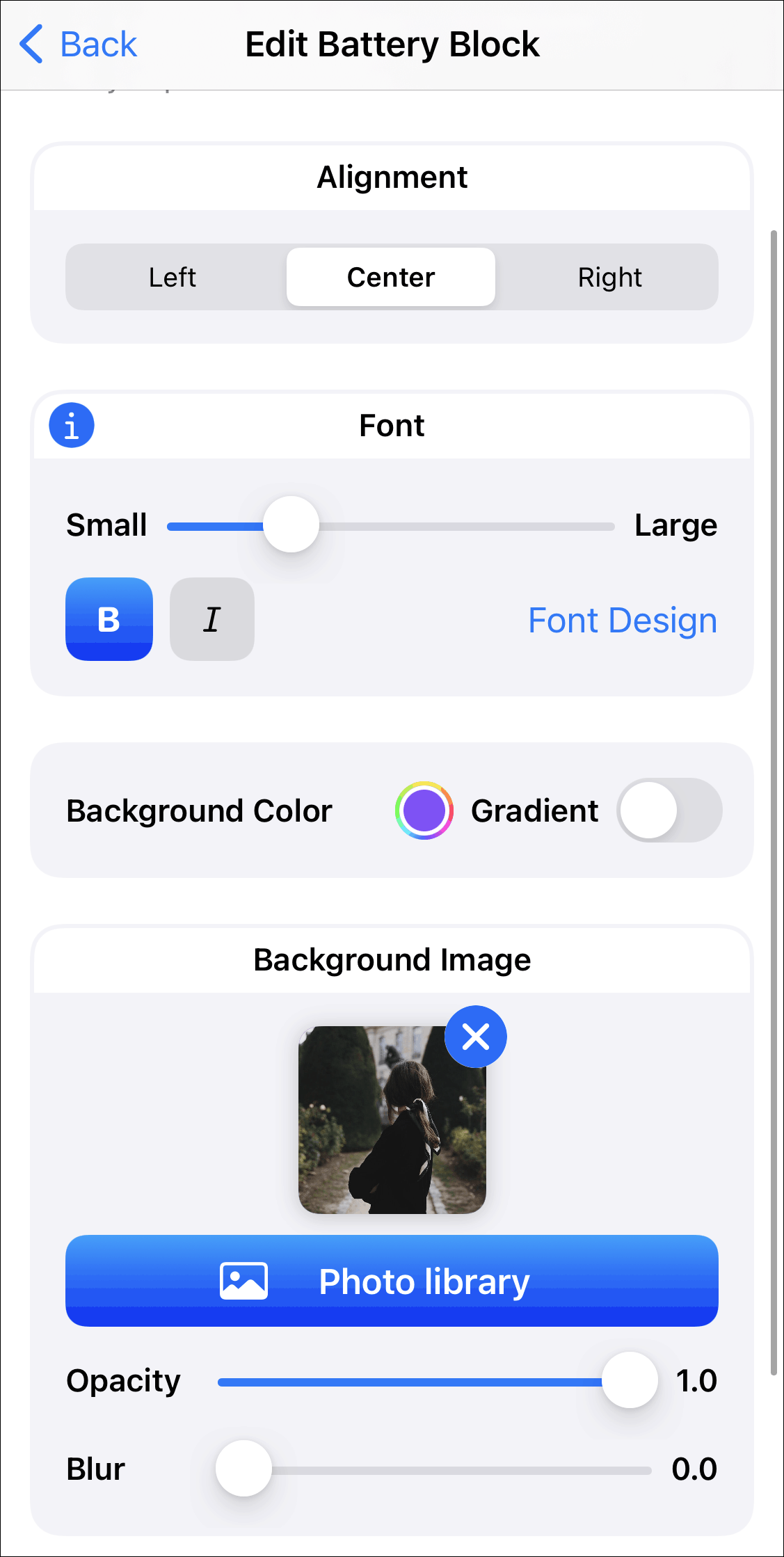Choose image from Photo library
This screenshot has width=784, height=1557.
tap(392, 1281)
